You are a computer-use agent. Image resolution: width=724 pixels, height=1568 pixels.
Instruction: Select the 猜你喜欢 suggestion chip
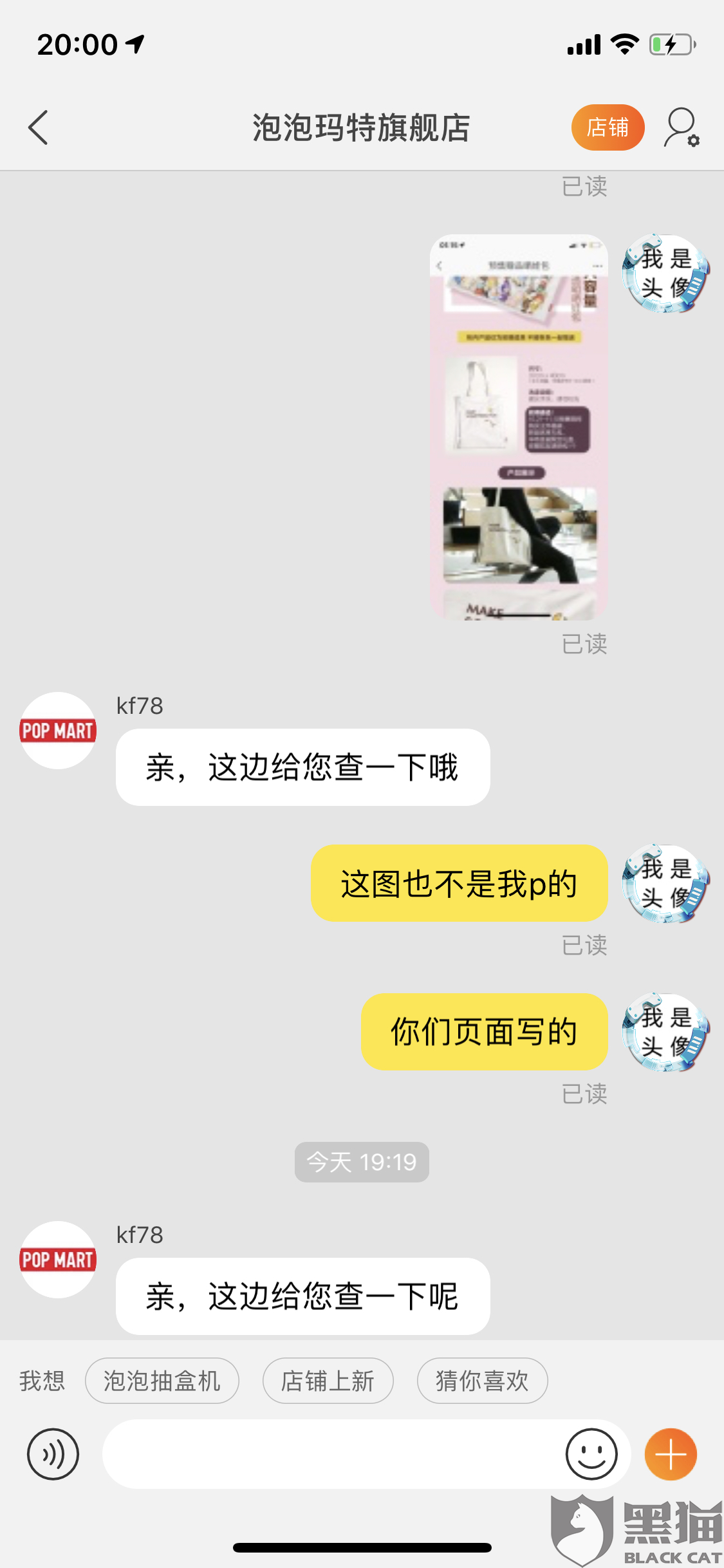[x=482, y=1381]
